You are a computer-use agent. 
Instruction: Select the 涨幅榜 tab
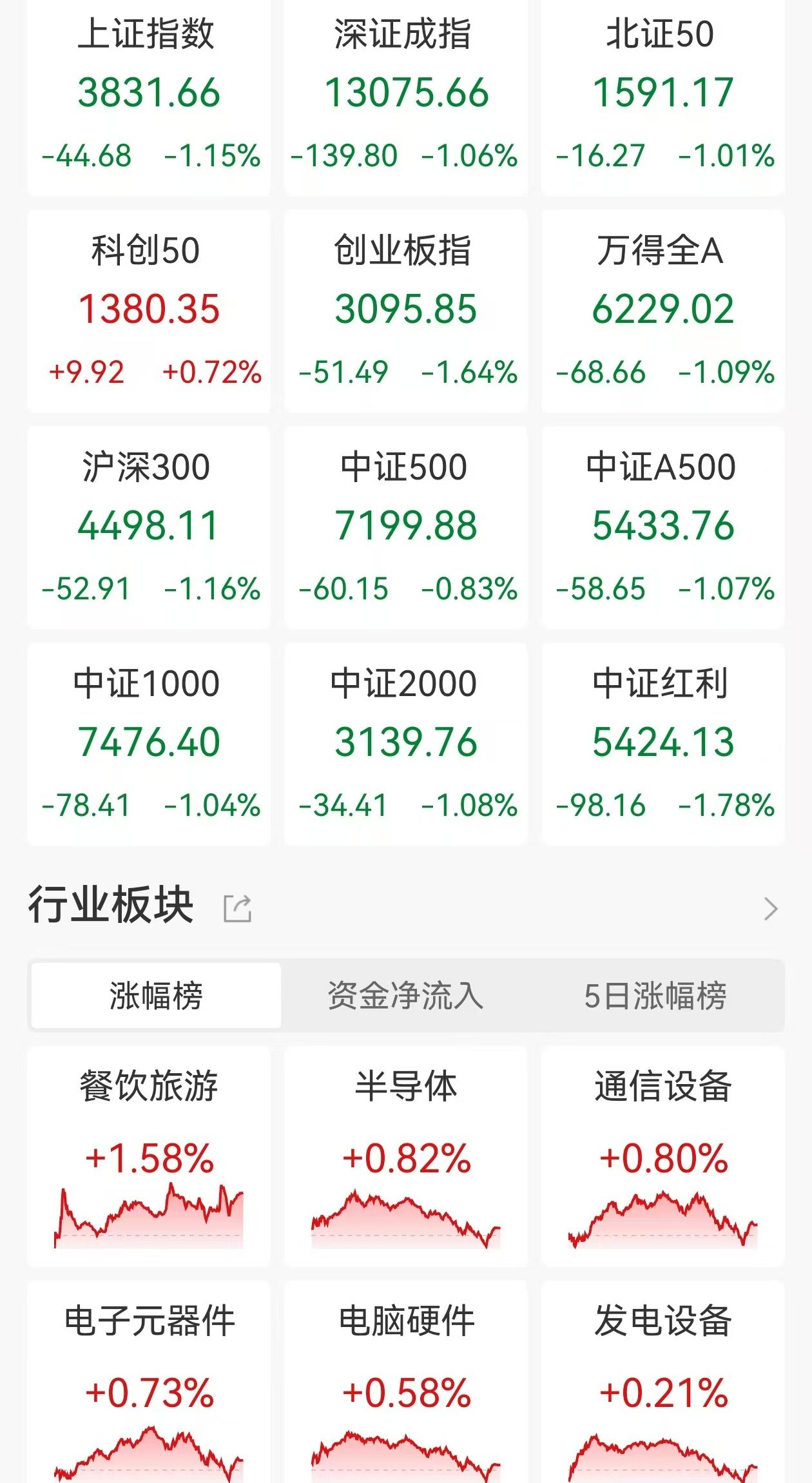[156, 995]
